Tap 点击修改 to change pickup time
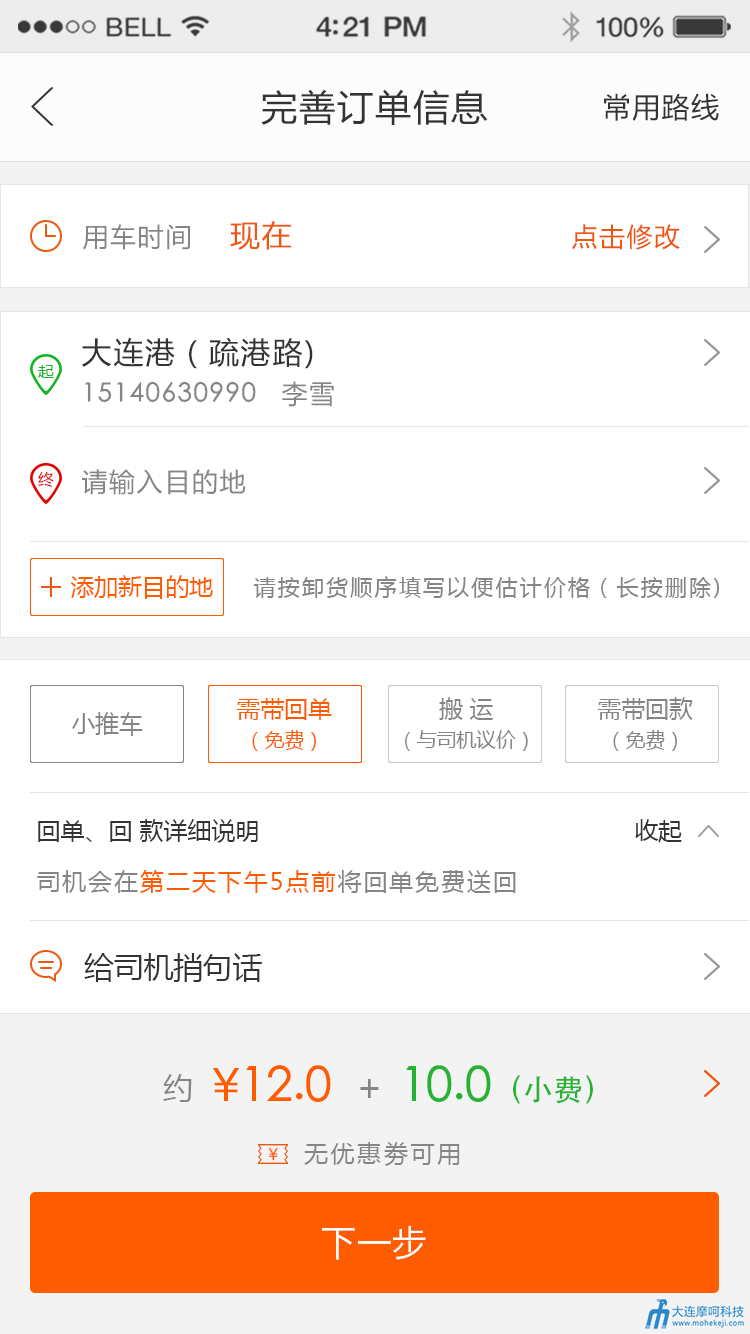750x1334 pixels. point(626,237)
